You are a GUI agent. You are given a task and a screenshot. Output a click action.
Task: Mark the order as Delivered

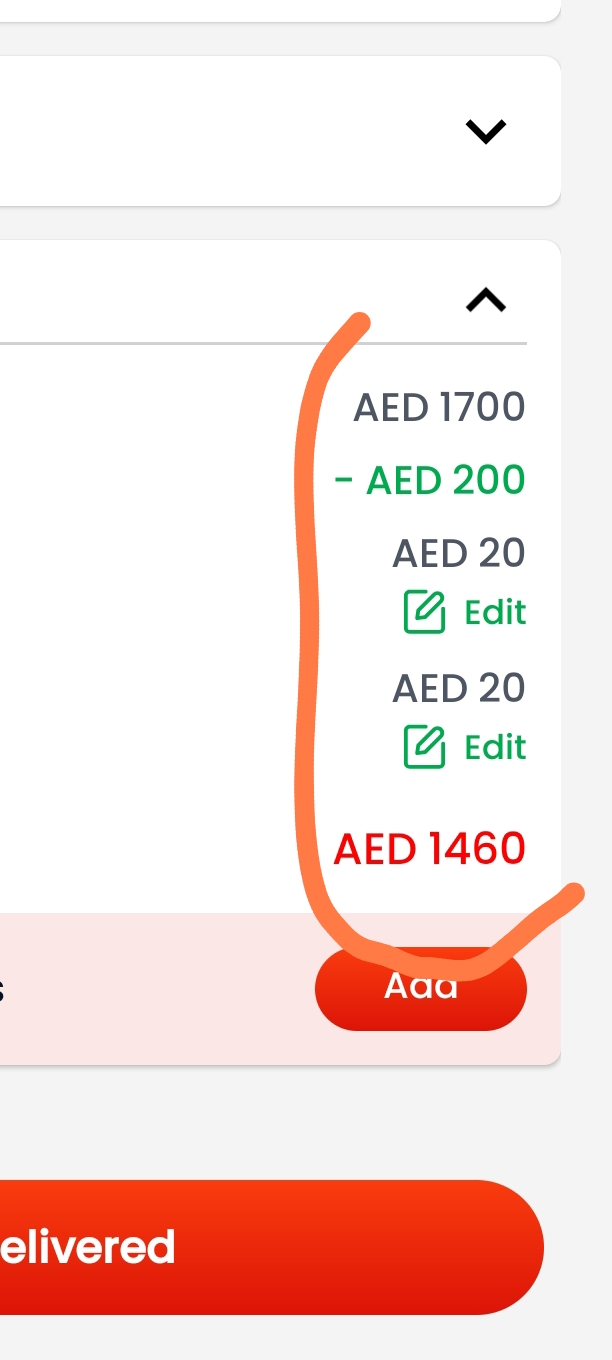point(271,1247)
